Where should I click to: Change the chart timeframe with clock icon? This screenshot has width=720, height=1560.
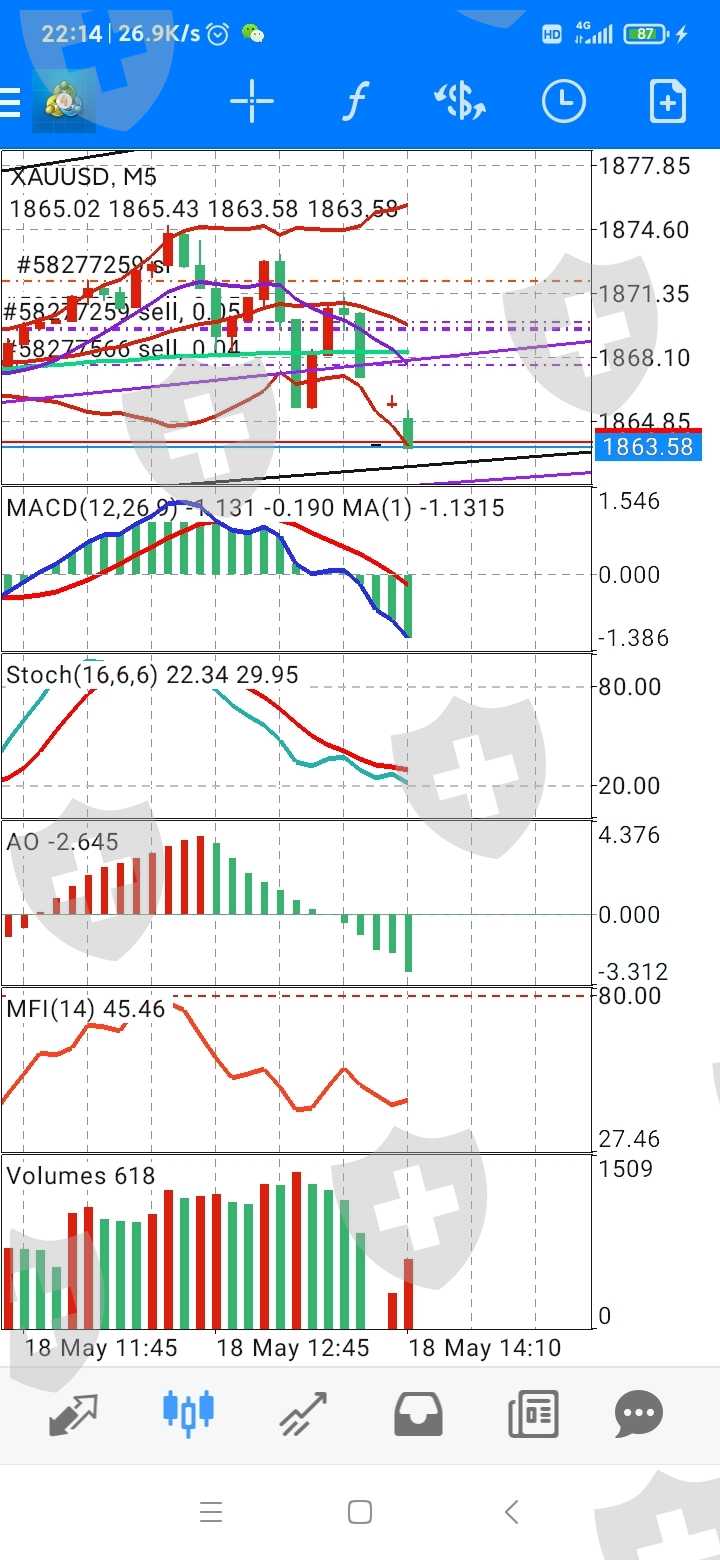(x=564, y=102)
